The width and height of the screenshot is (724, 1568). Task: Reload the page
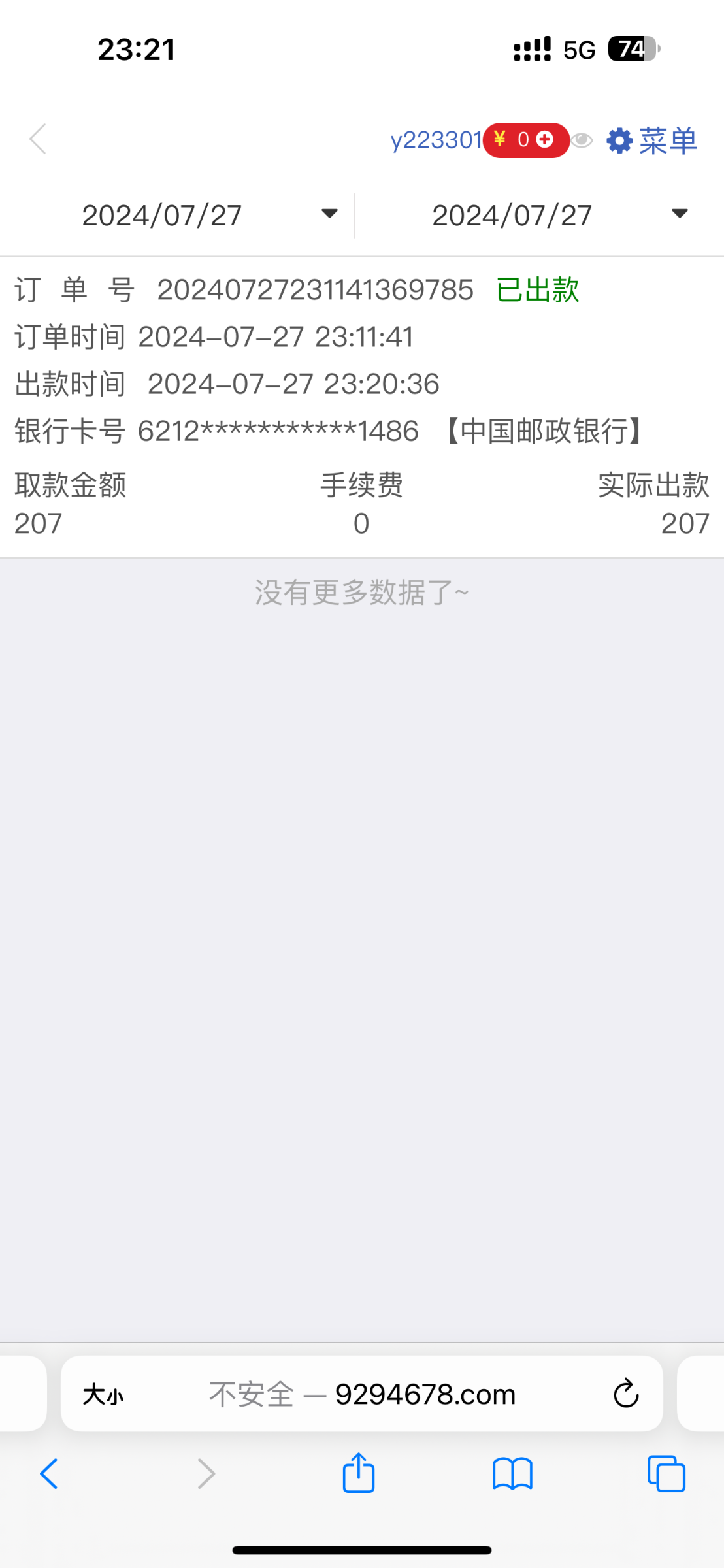click(x=625, y=1394)
